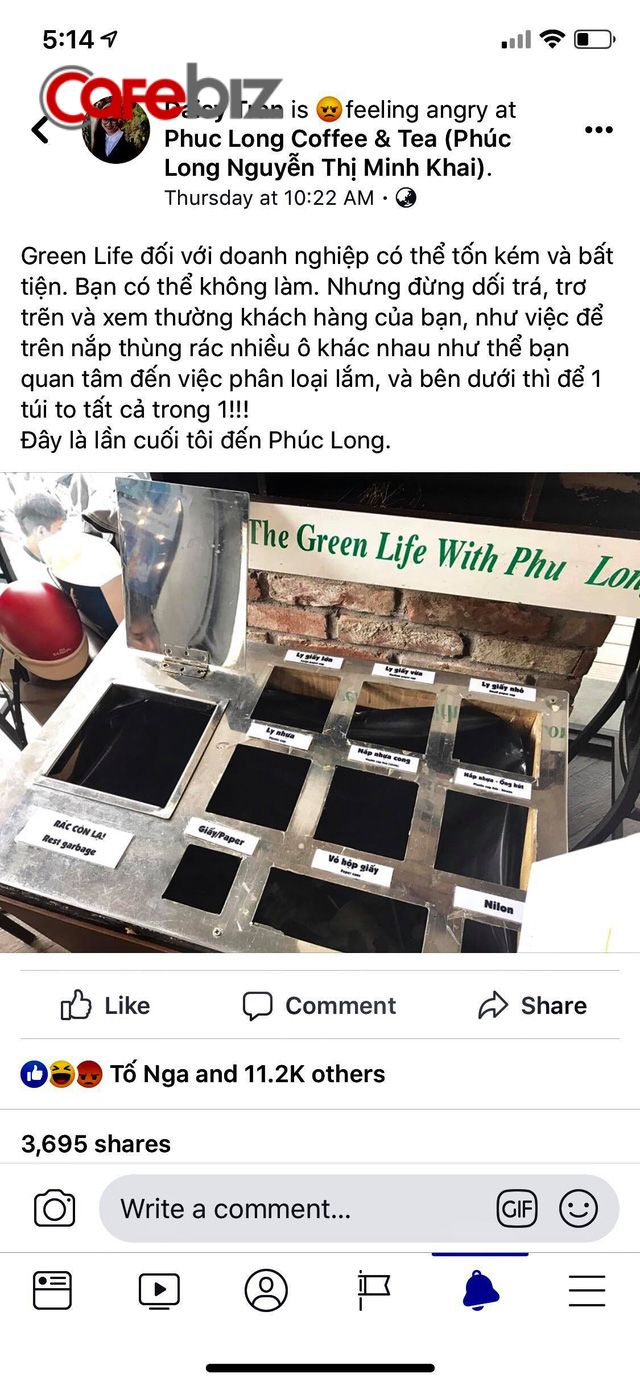Switch to the Pages flag tab

373,1291
